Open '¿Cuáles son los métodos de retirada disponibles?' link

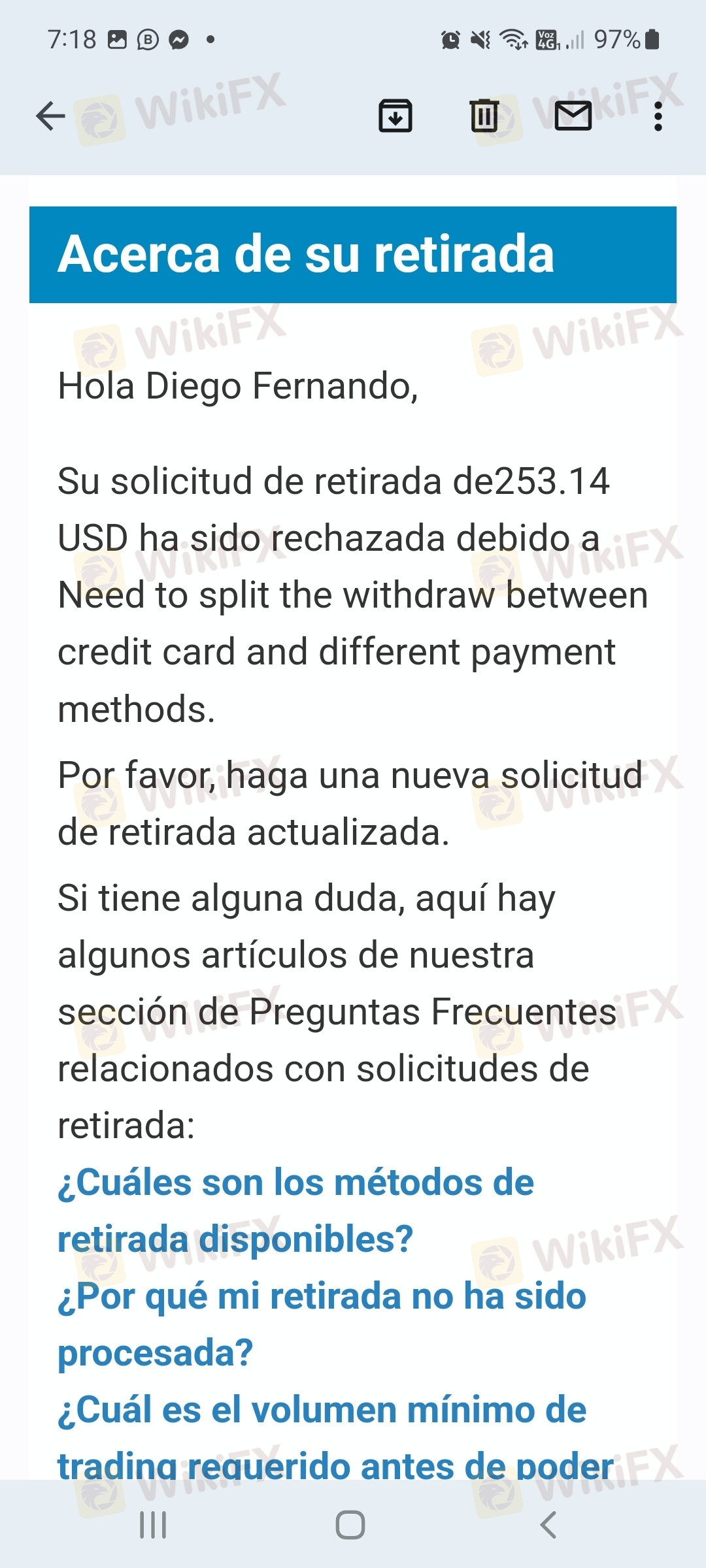point(295,1211)
